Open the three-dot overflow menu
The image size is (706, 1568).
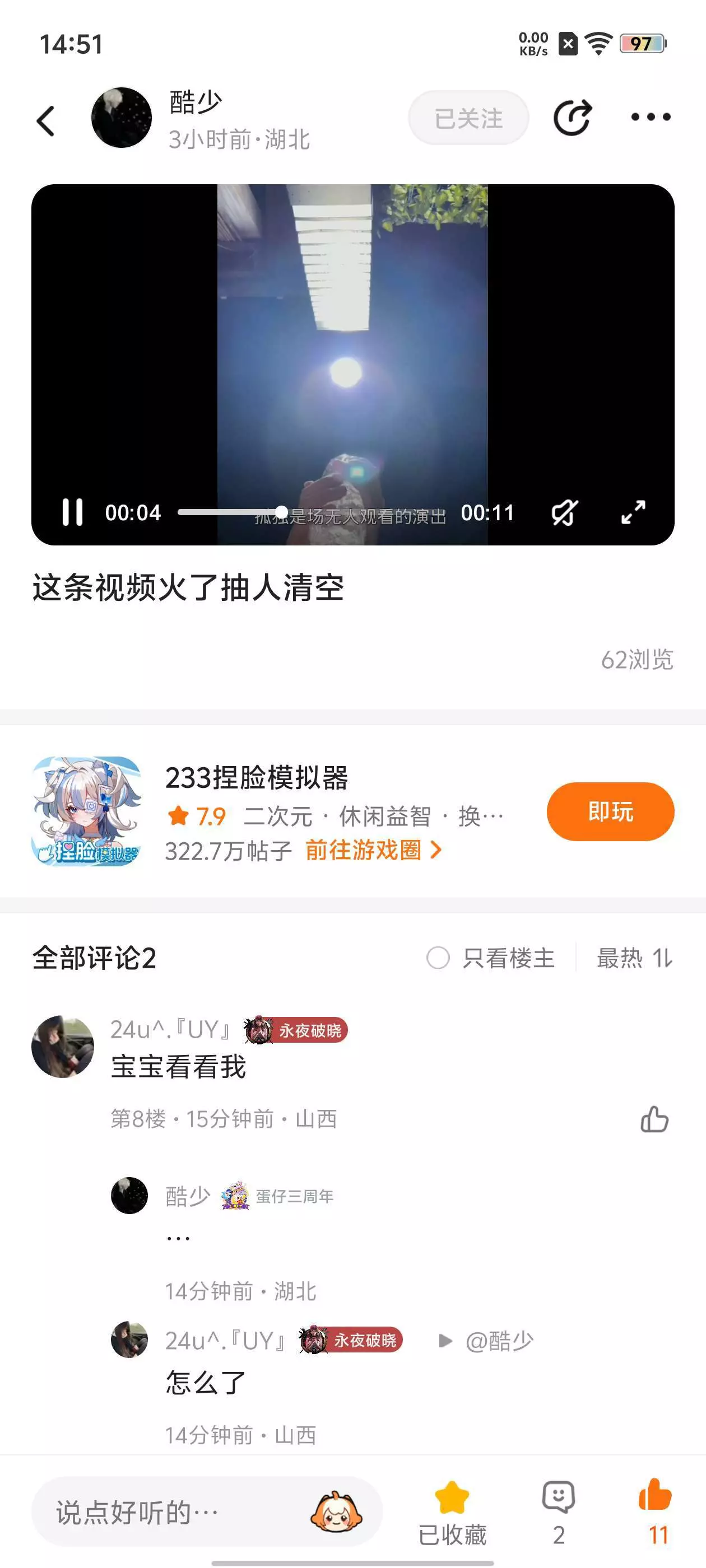pyautogui.click(x=650, y=117)
